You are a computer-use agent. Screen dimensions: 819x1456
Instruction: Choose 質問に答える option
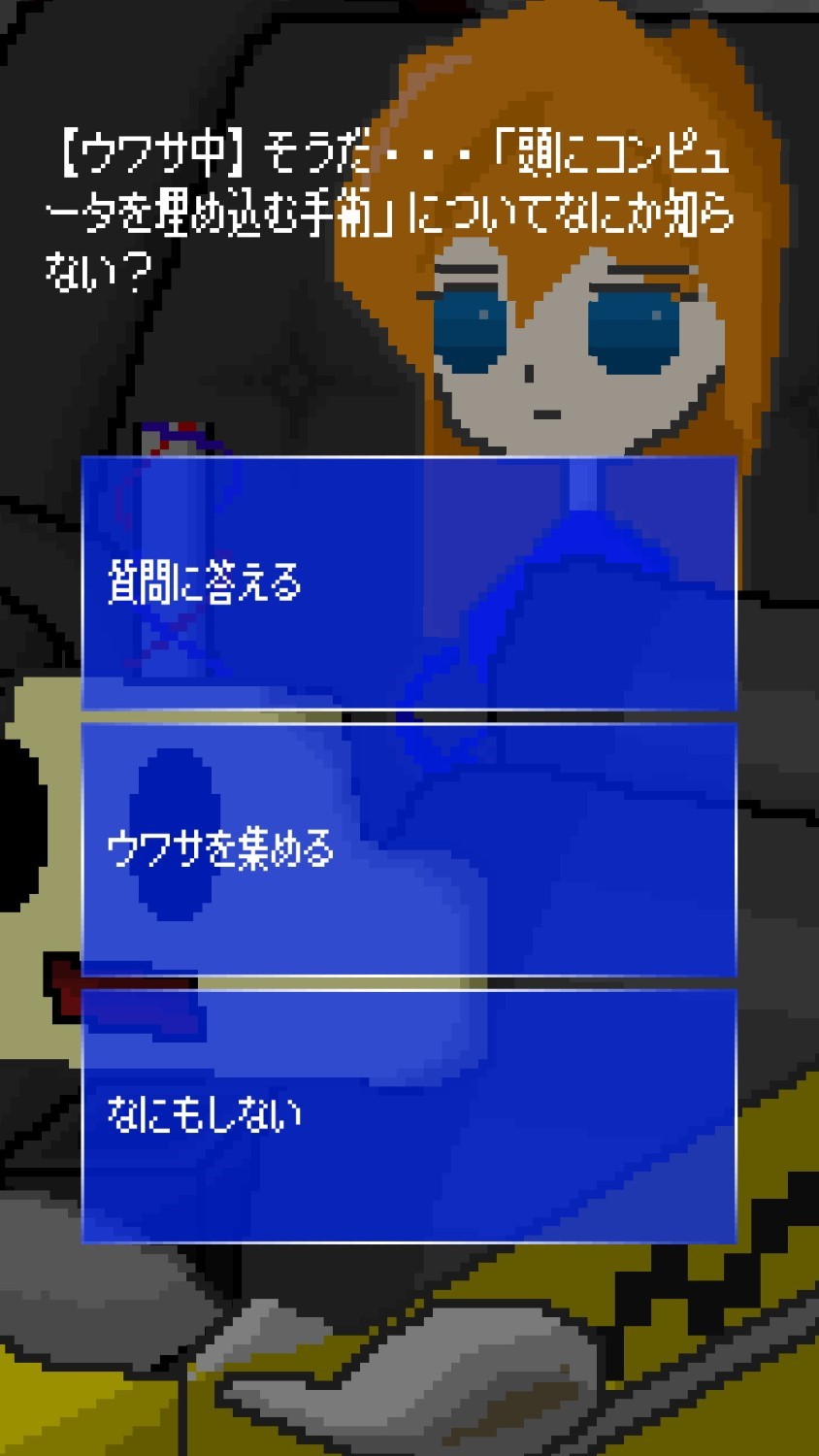(409, 583)
